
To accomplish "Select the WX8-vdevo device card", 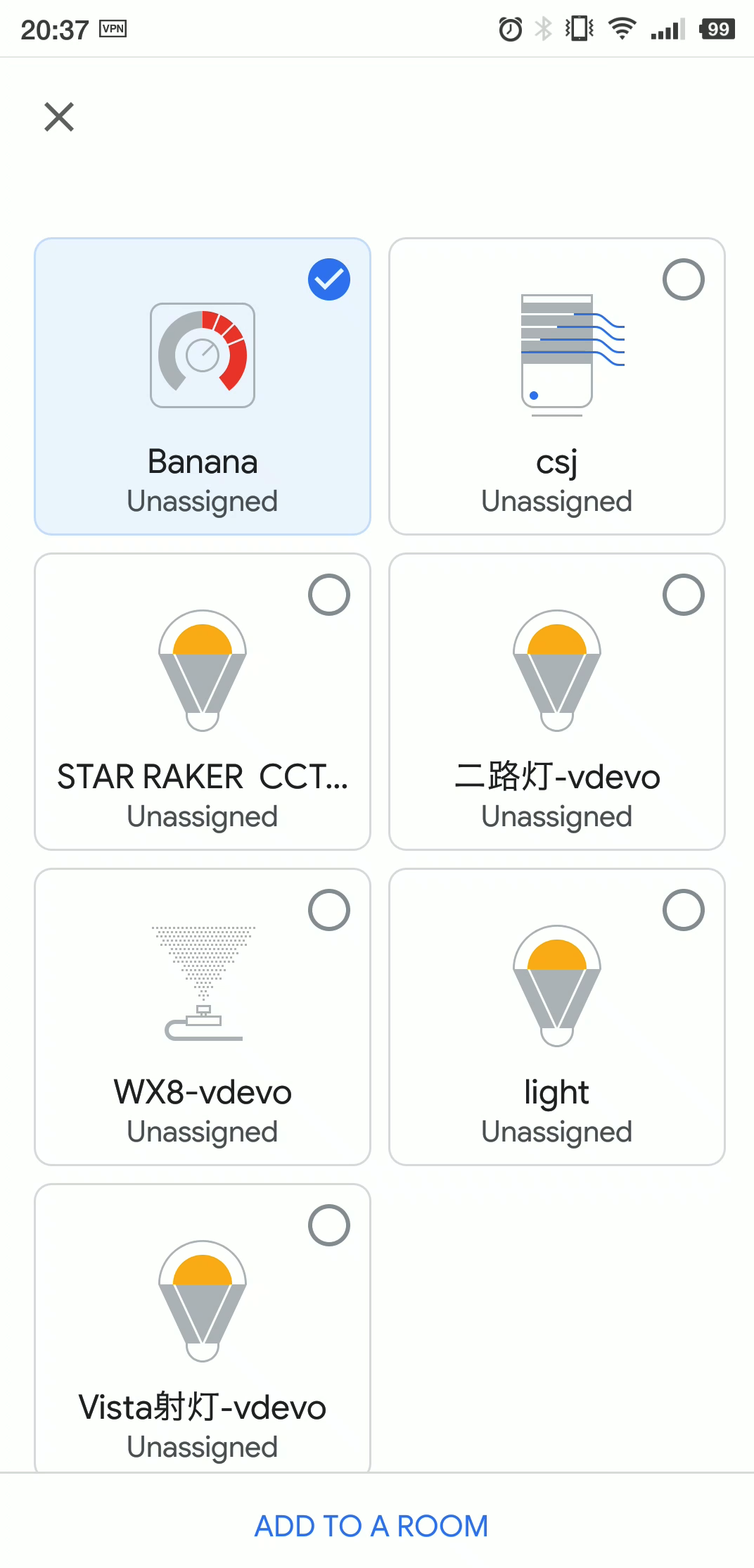I will click(x=203, y=1017).
